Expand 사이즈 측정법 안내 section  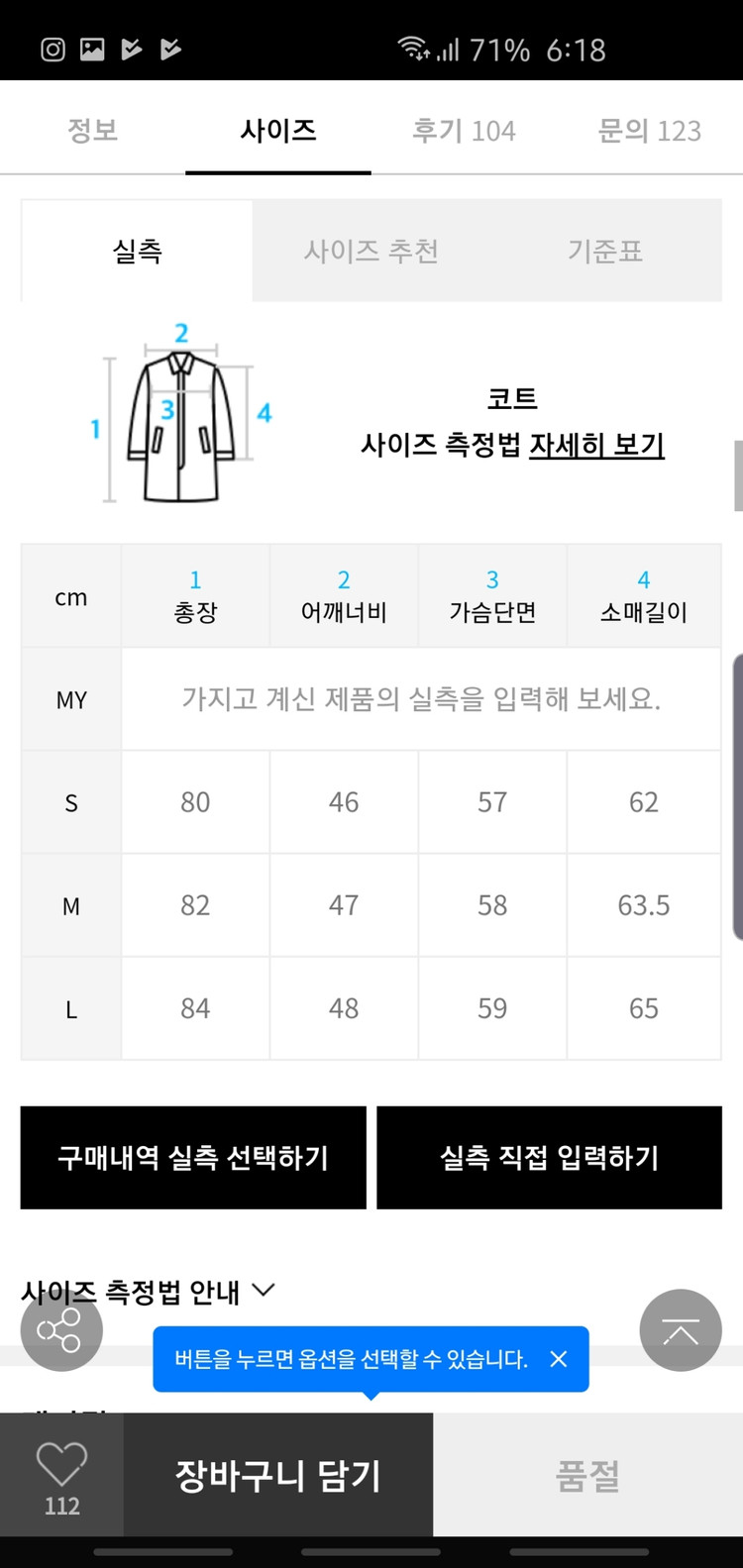click(x=144, y=1291)
